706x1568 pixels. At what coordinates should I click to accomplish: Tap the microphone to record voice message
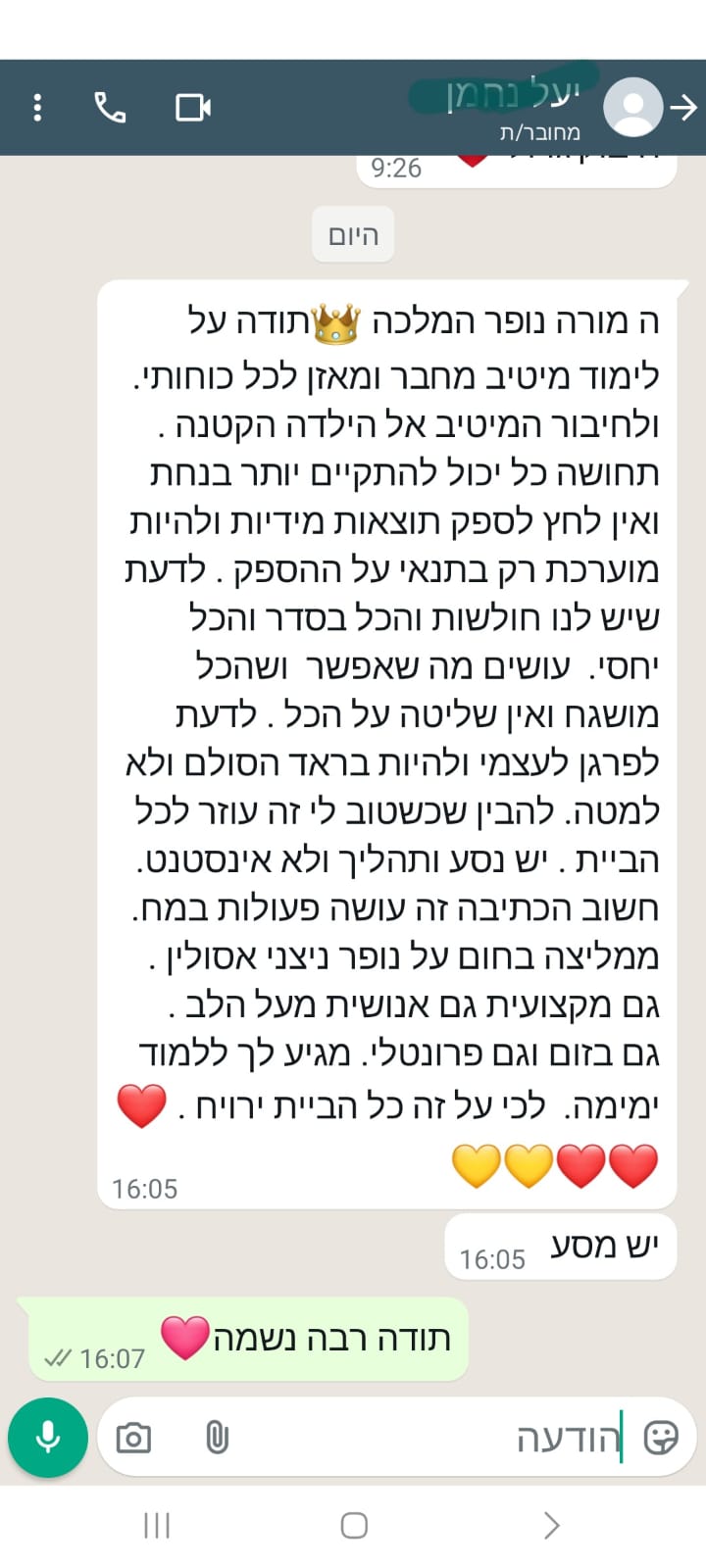pos(47,1438)
